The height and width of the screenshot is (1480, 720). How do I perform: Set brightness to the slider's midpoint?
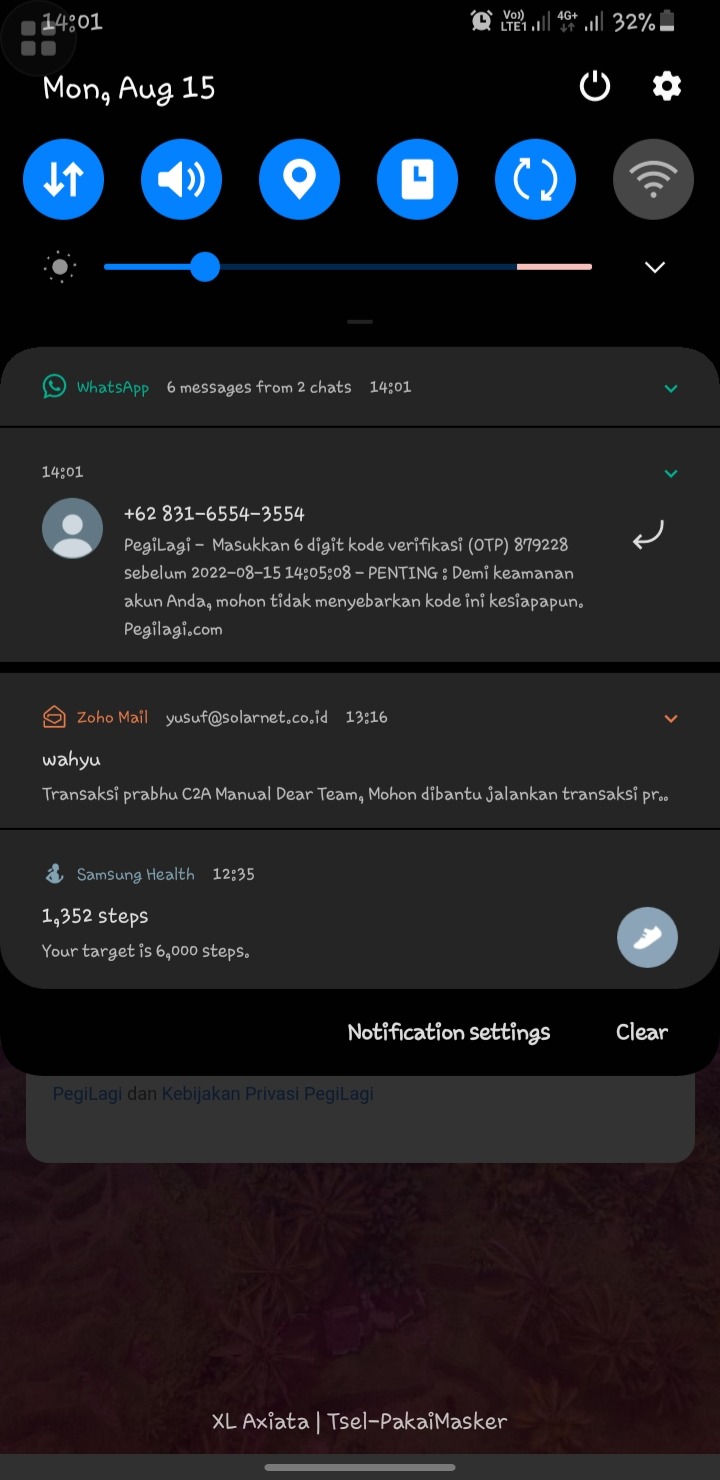[x=348, y=267]
